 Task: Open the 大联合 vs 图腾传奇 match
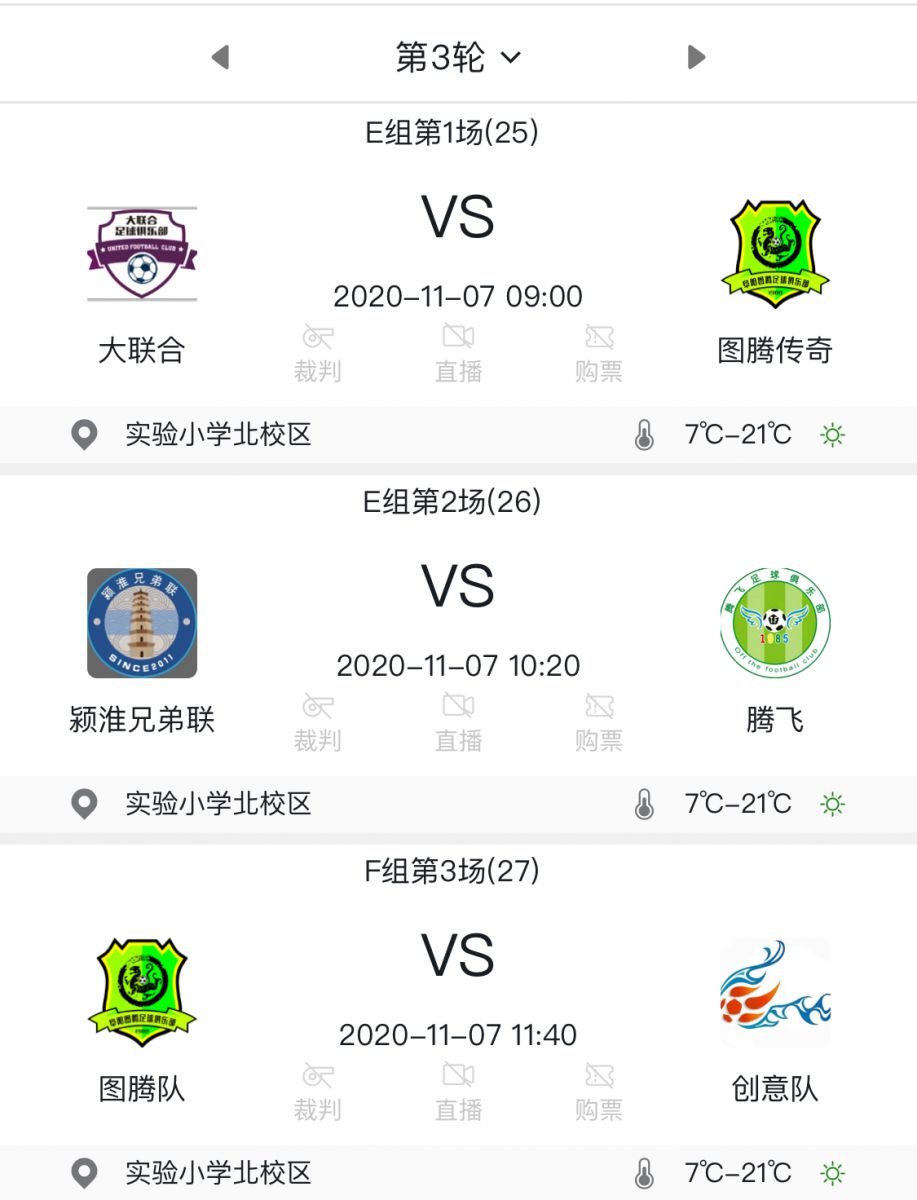click(458, 218)
